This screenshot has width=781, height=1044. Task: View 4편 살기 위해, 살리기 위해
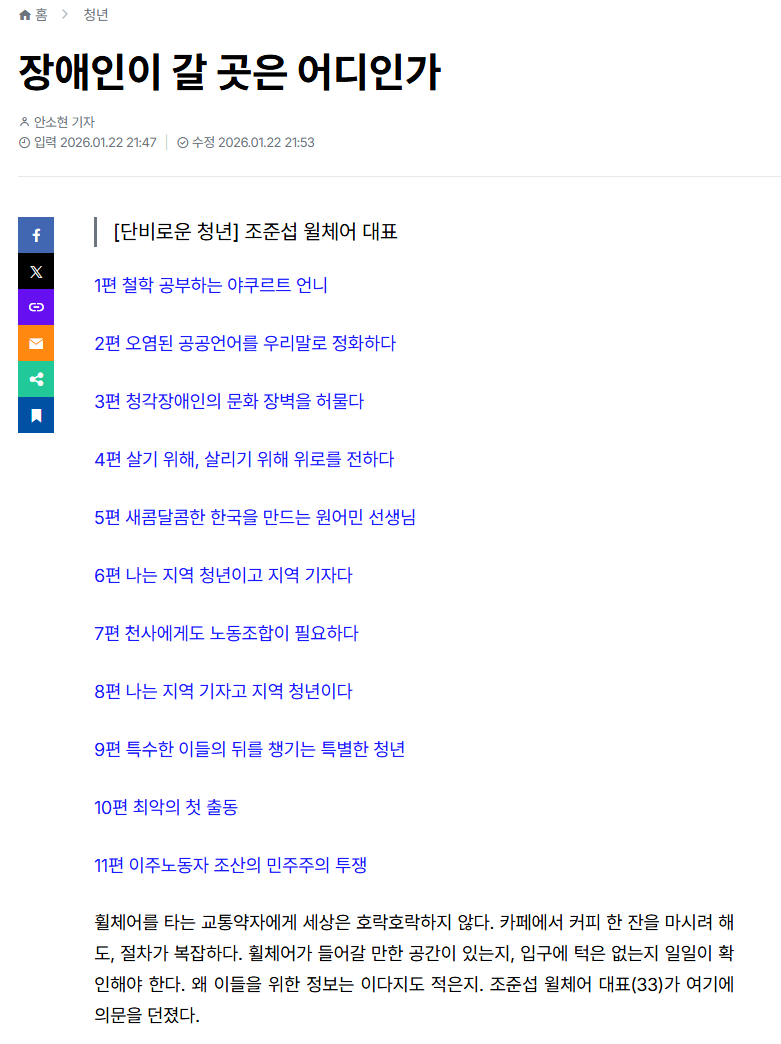244,459
